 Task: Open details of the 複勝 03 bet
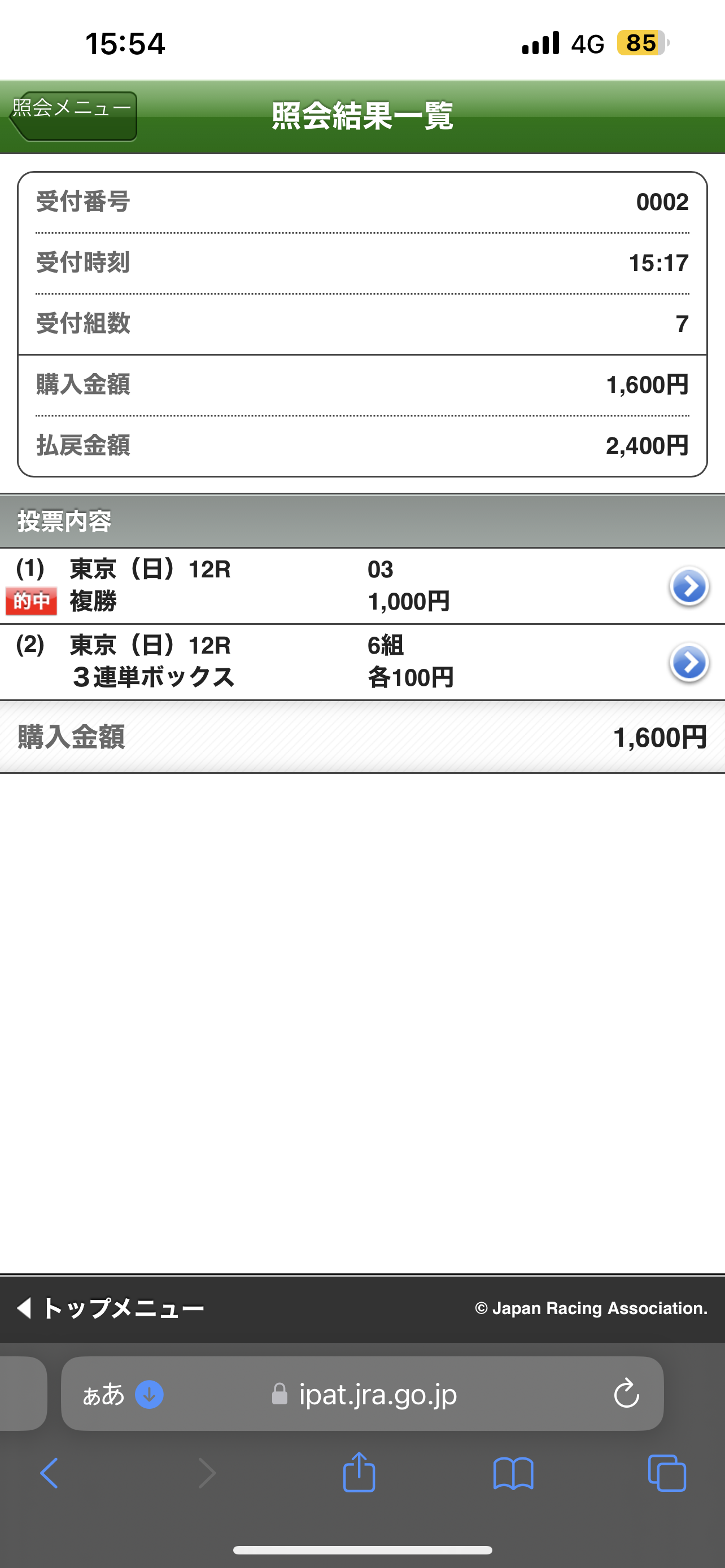[x=688, y=586]
